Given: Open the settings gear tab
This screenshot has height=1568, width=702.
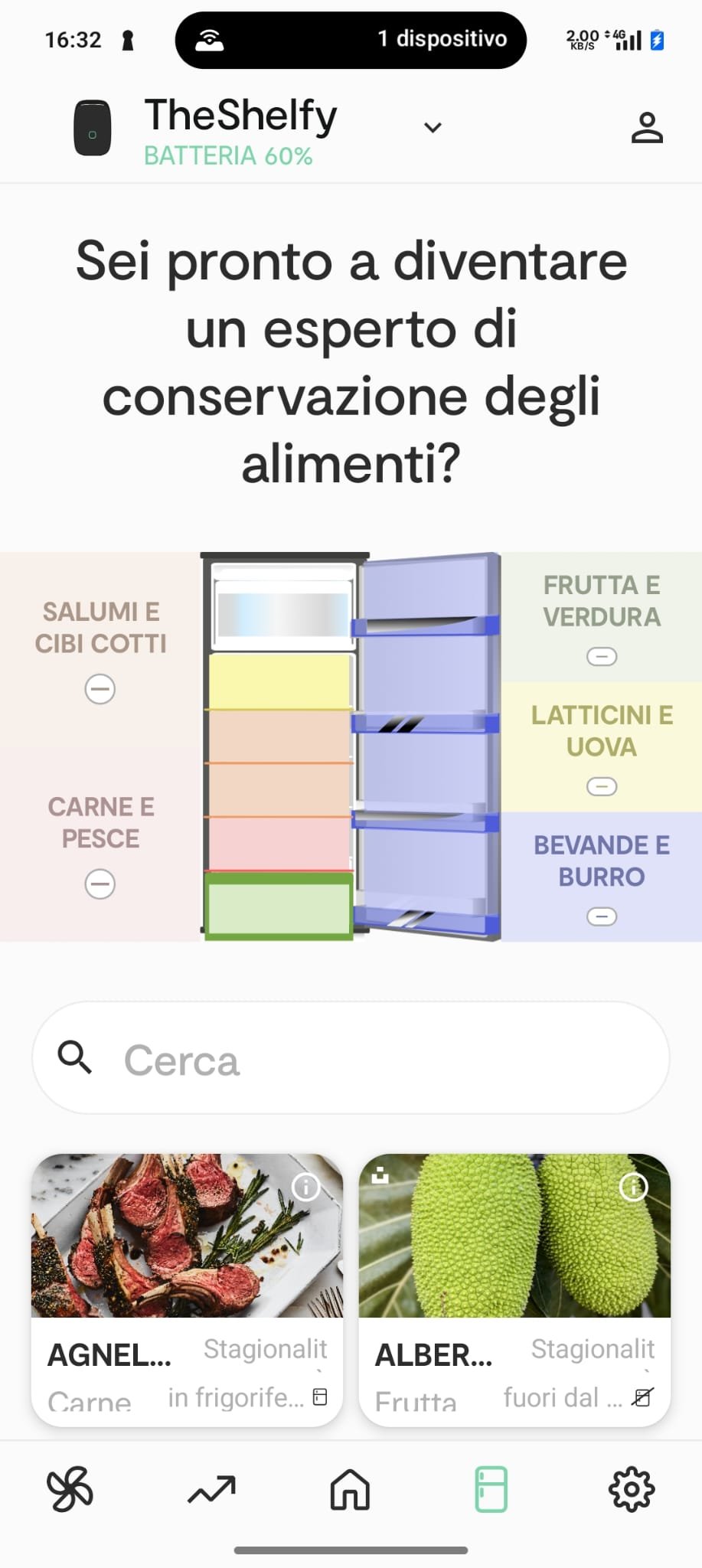Looking at the screenshot, I should [x=632, y=1489].
